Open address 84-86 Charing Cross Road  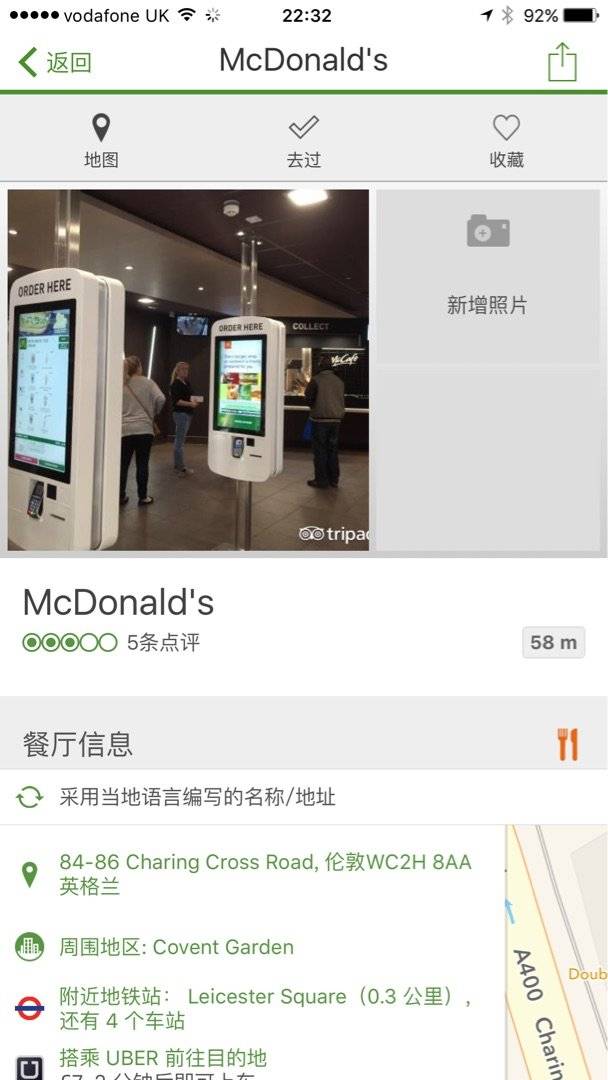coord(265,873)
